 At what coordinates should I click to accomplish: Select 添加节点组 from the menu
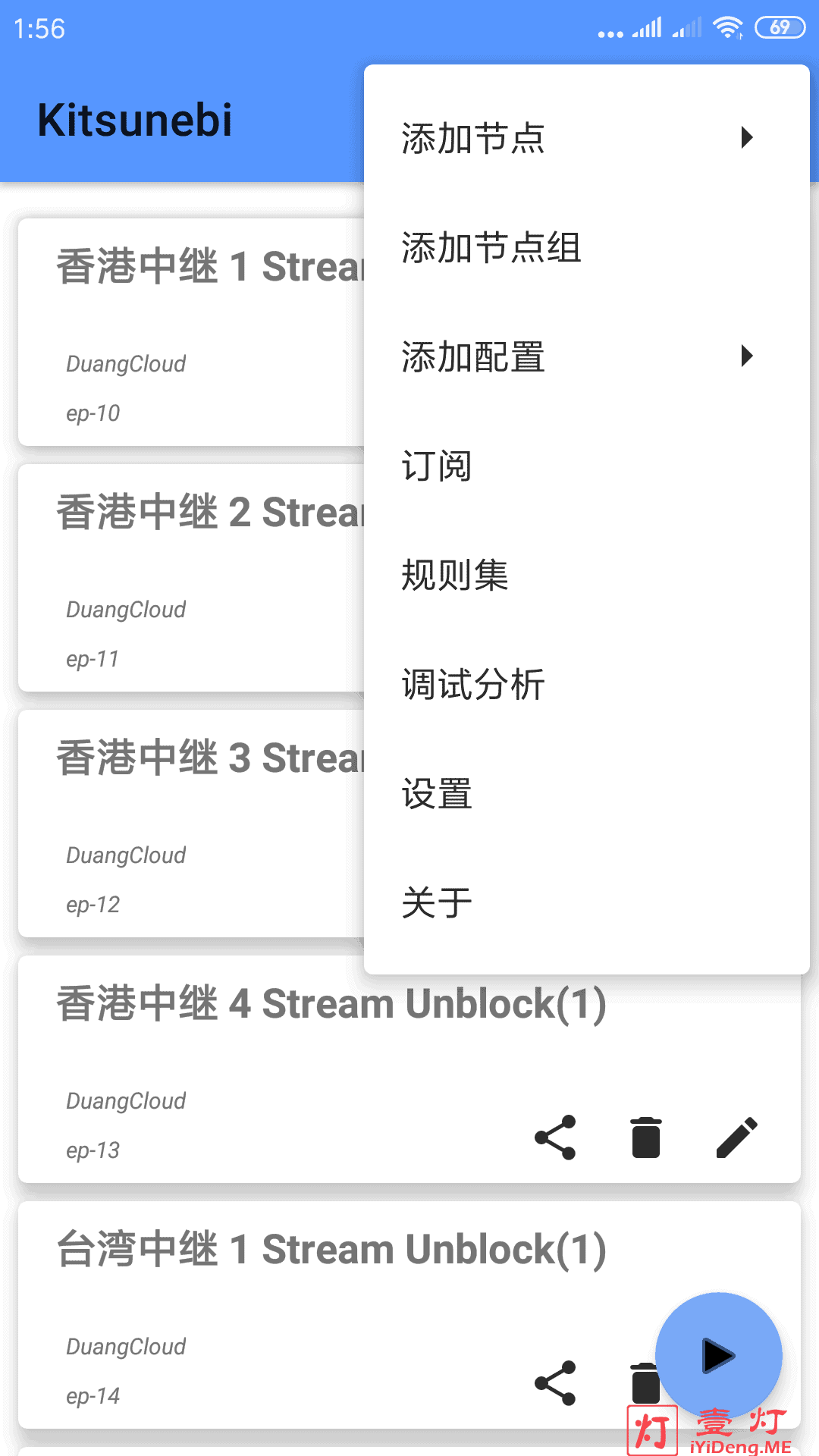pos(586,247)
